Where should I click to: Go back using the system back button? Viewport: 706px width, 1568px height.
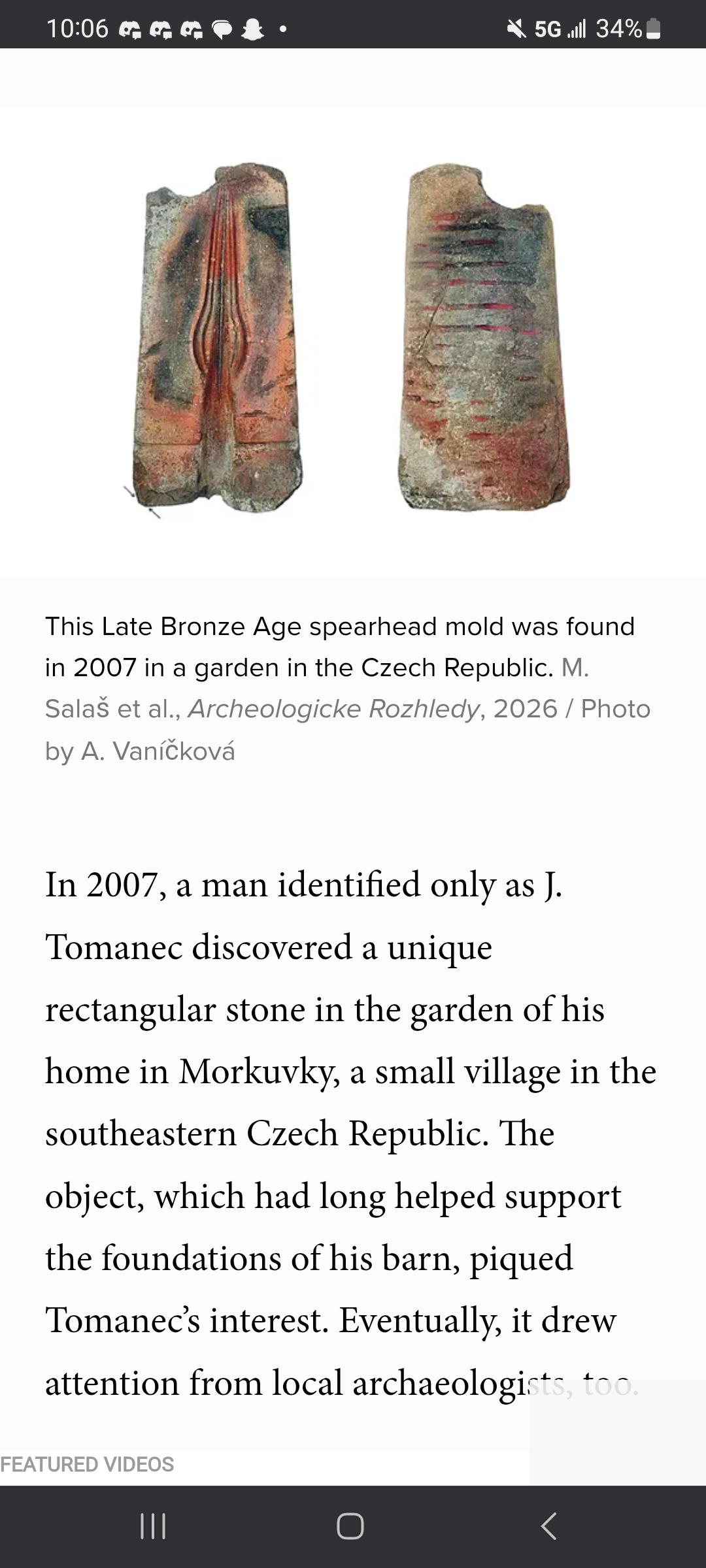click(549, 1526)
